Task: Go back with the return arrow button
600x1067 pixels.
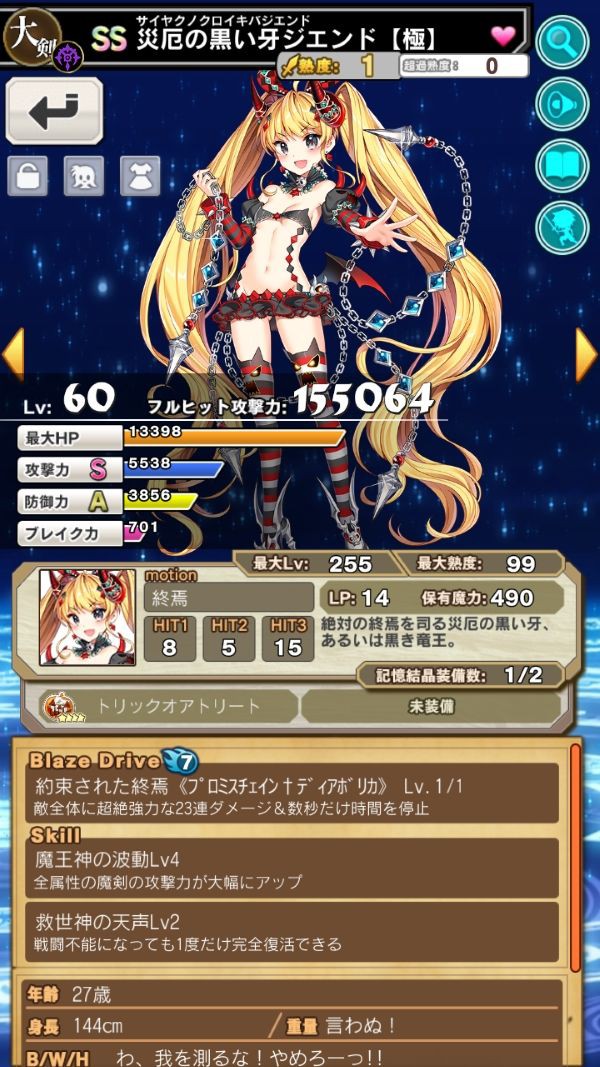Action: [54, 110]
